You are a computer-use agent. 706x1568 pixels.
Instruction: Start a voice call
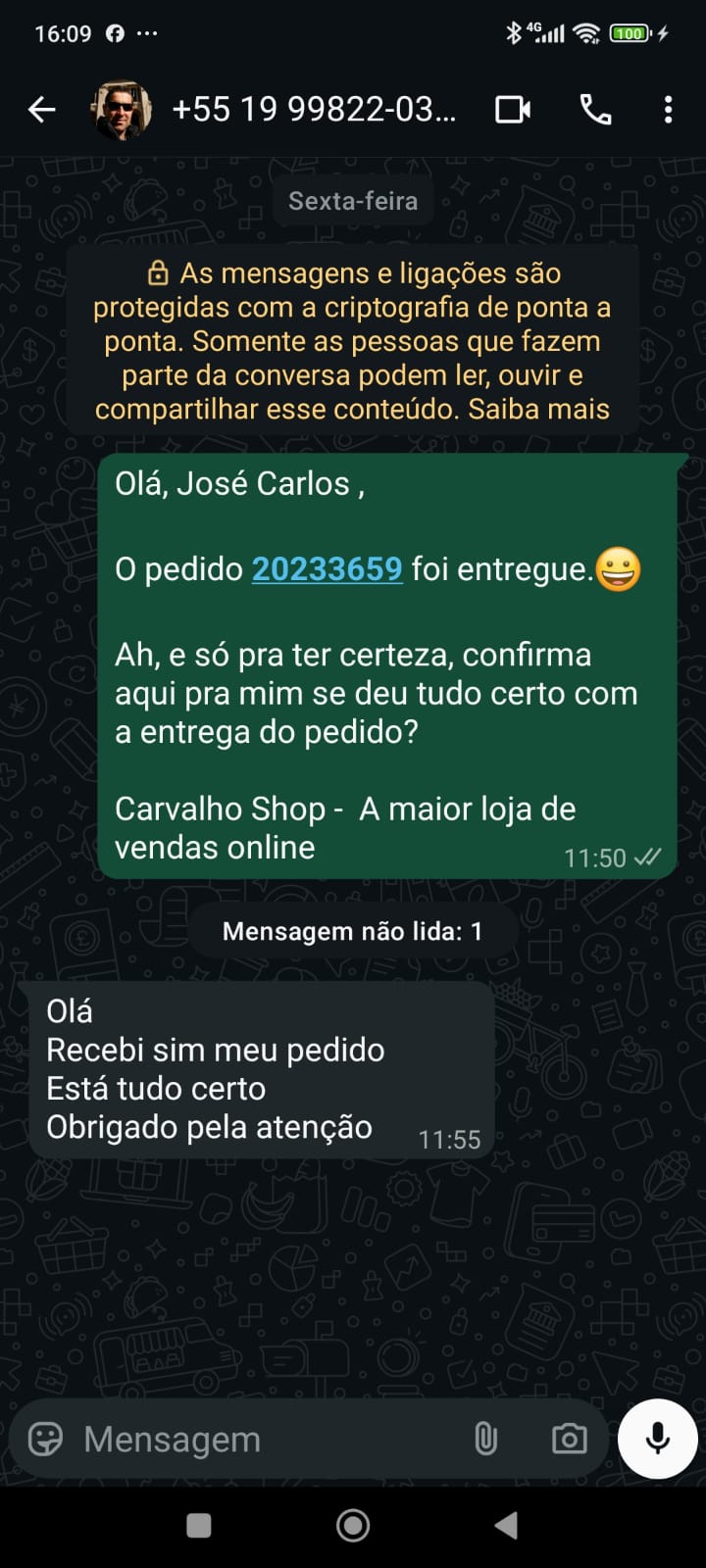pos(595,110)
